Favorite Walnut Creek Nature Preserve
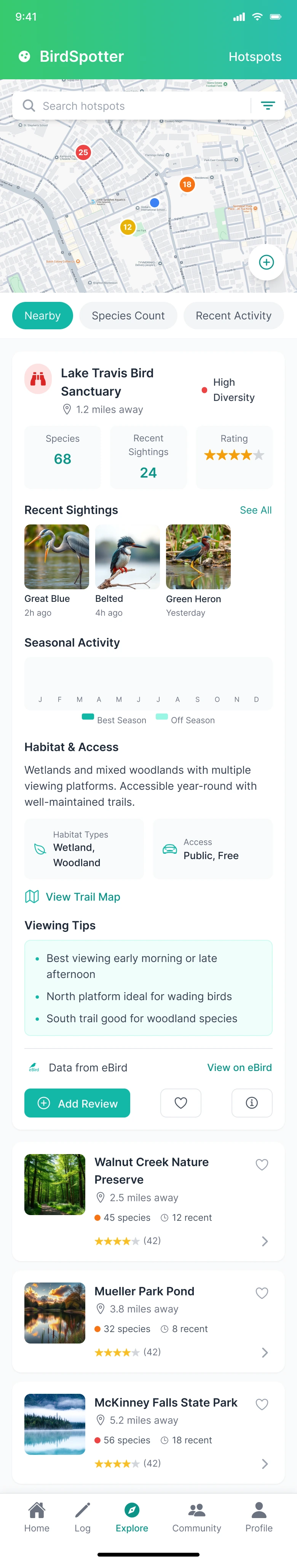The height and width of the screenshot is (1568, 297). (x=262, y=1164)
